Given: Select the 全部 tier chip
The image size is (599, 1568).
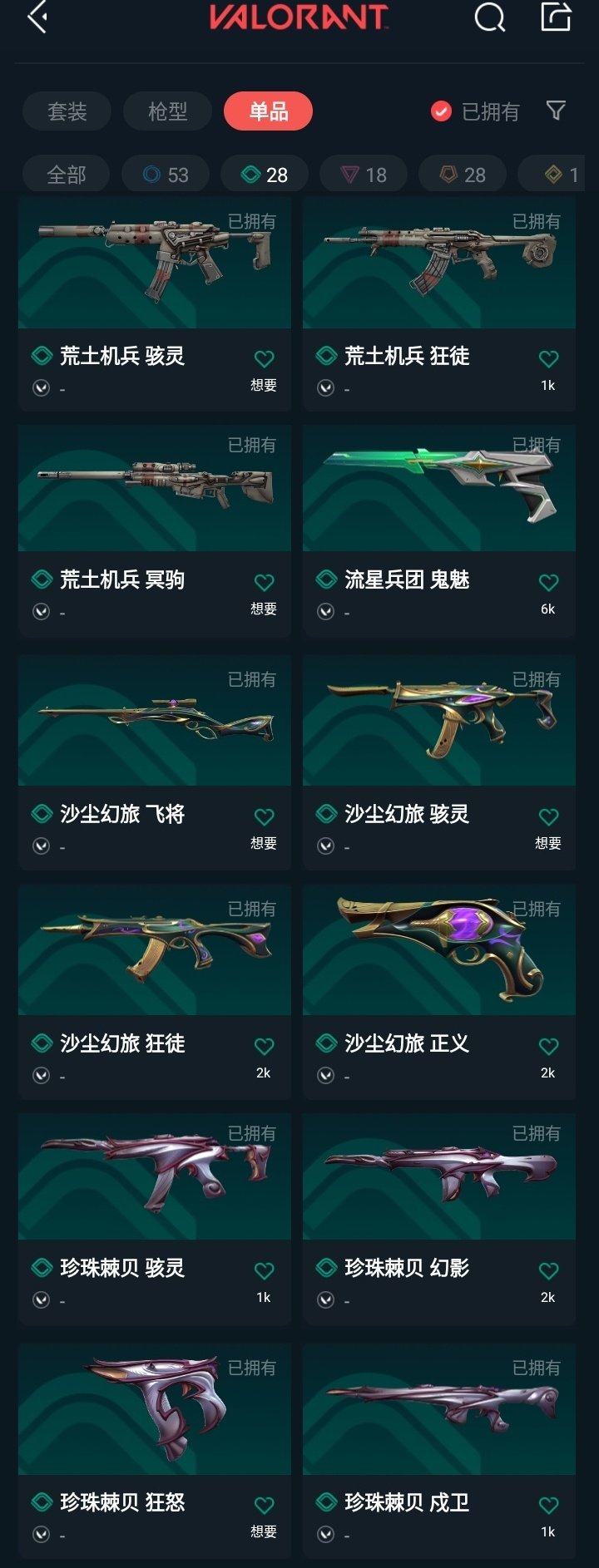Looking at the screenshot, I should click(x=67, y=175).
